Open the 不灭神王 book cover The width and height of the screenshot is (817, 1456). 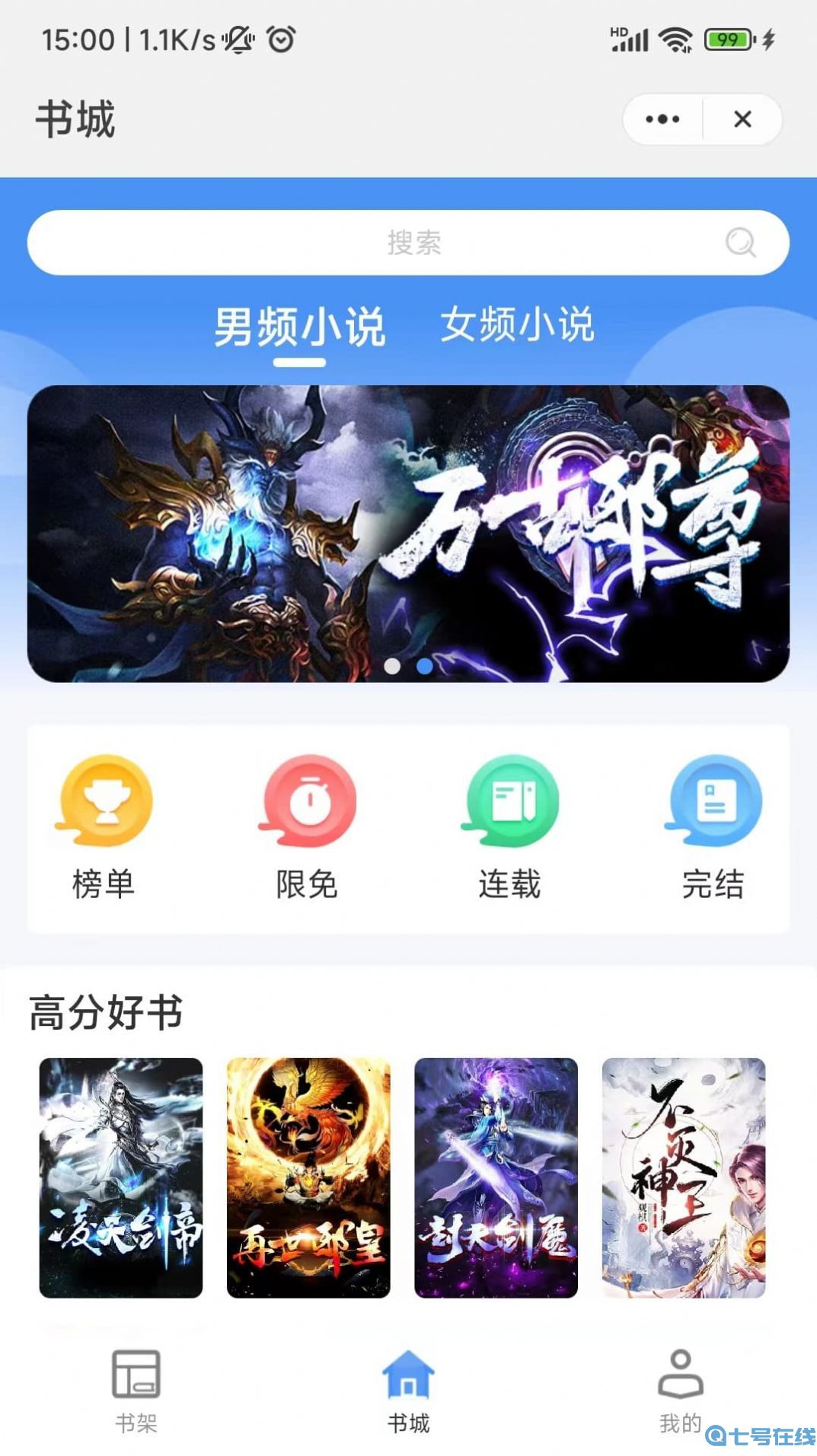point(685,1176)
